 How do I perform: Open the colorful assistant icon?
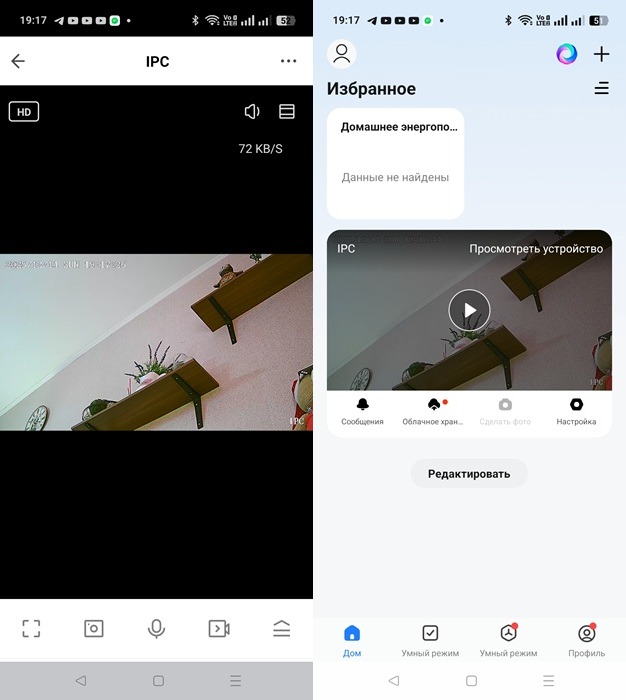pyautogui.click(x=567, y=54)
